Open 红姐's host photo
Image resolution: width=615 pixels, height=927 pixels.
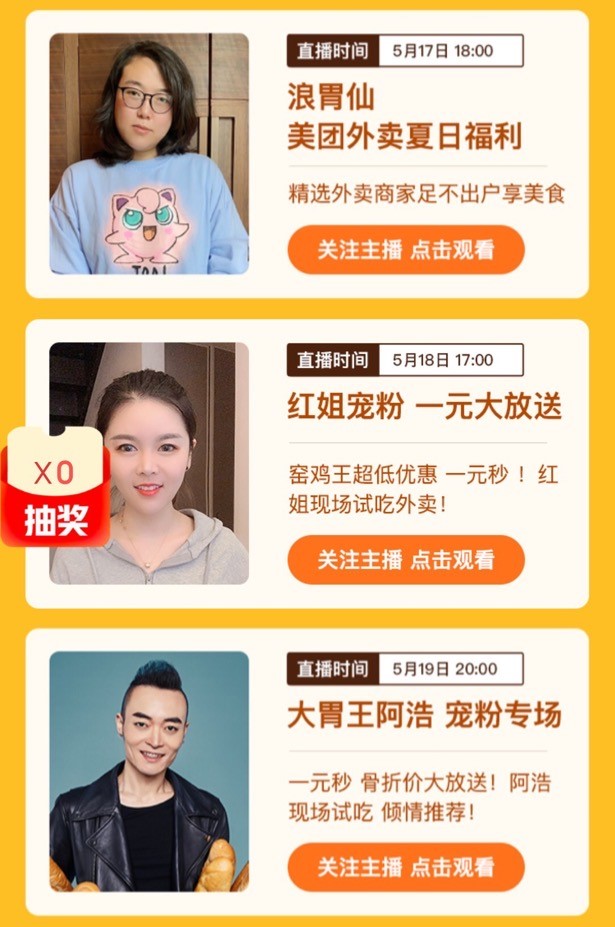[170, 463]
